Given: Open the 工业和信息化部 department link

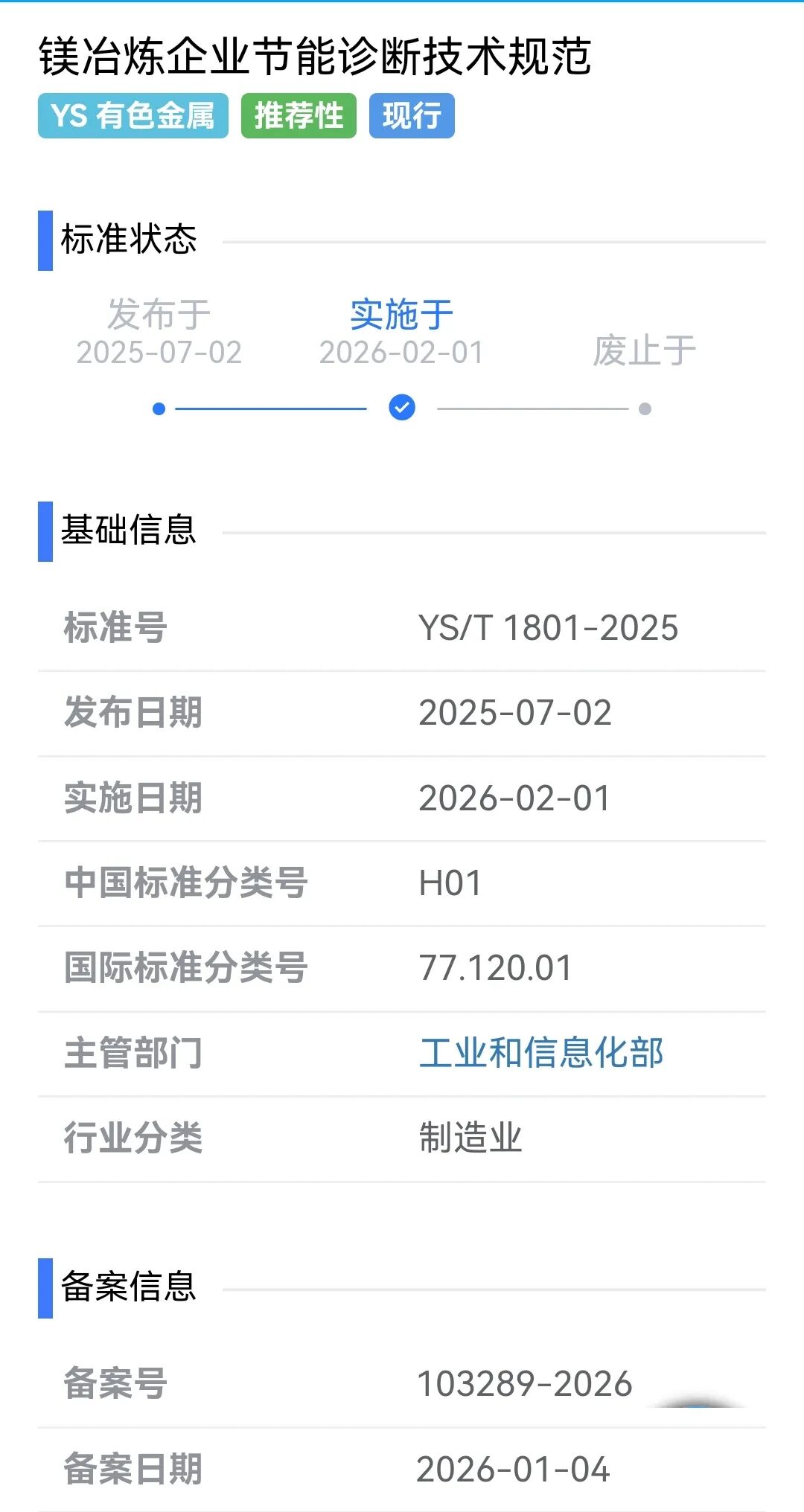Looking at the screenshot, I should (540, 1053).
